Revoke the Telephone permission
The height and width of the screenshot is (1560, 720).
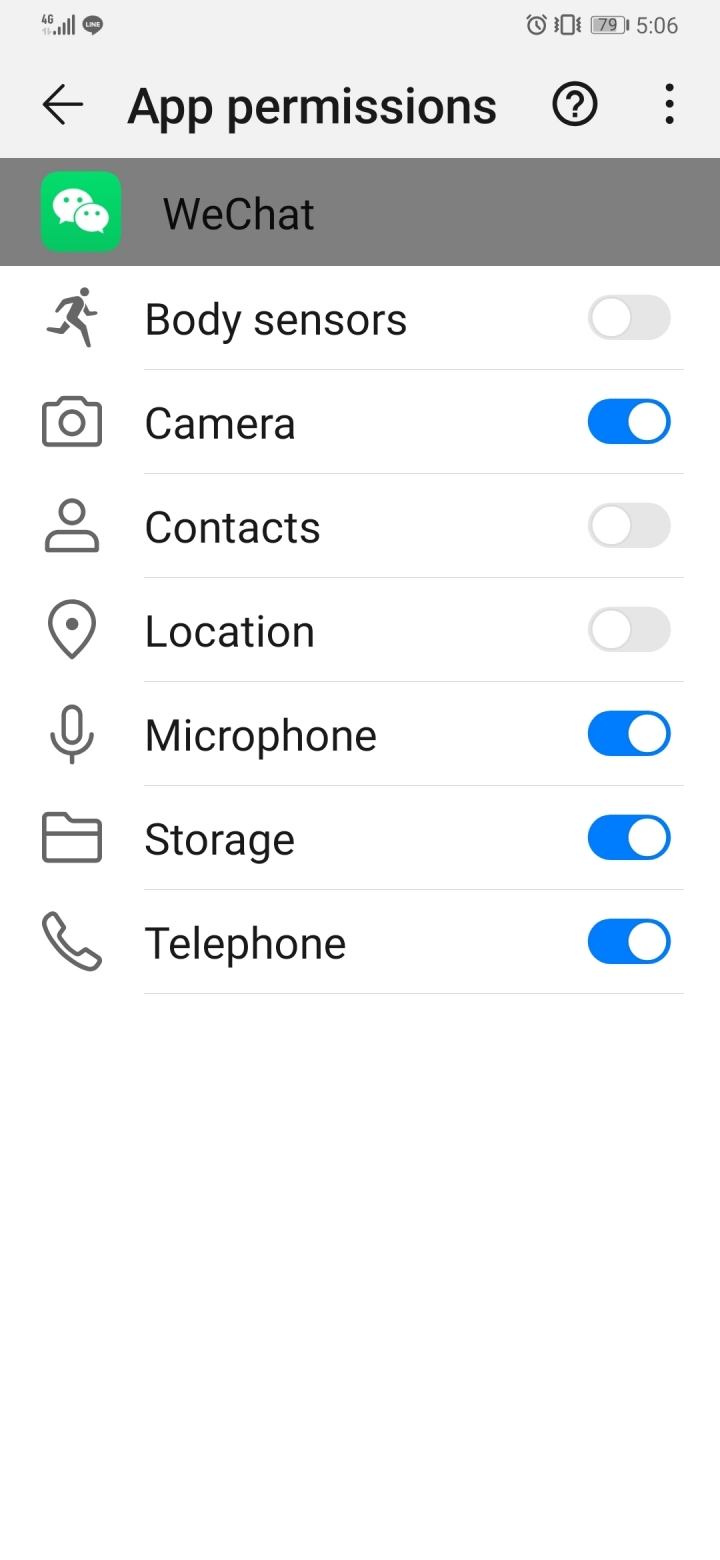(x=629, y=942)
